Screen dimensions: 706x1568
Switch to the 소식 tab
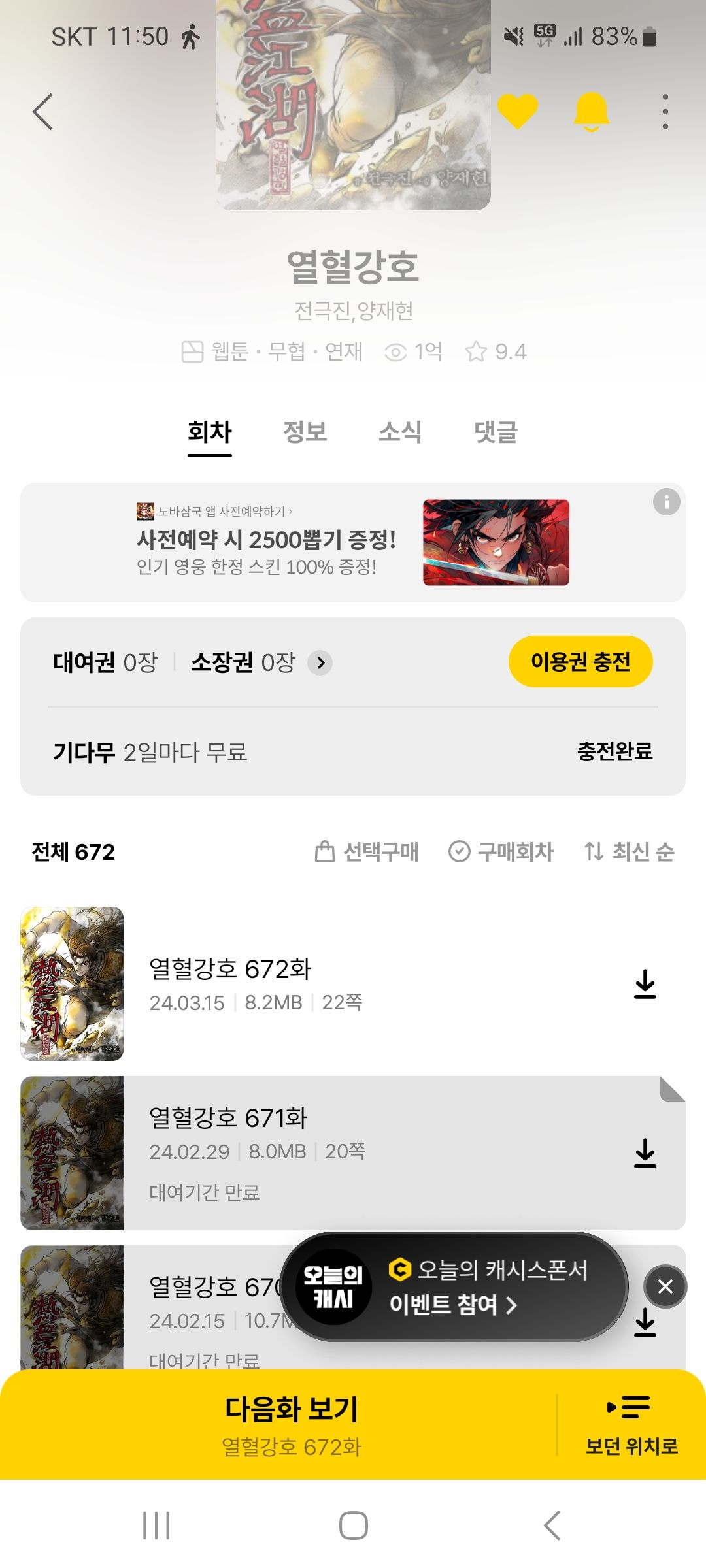pos(400,432)
